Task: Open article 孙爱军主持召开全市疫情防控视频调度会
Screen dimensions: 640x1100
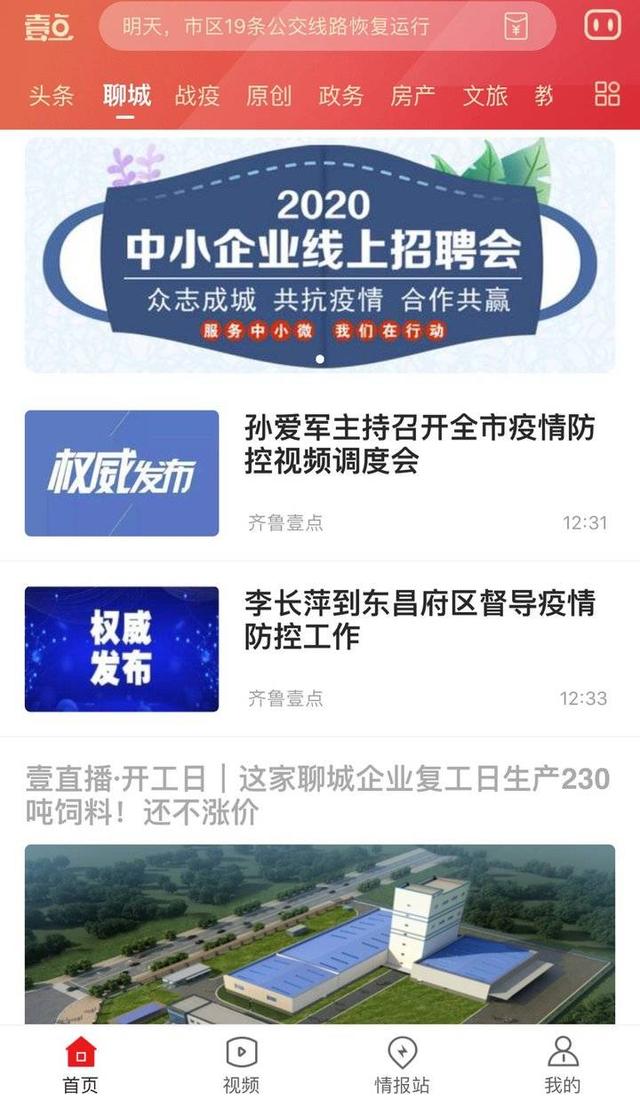Action: (419, 445)
